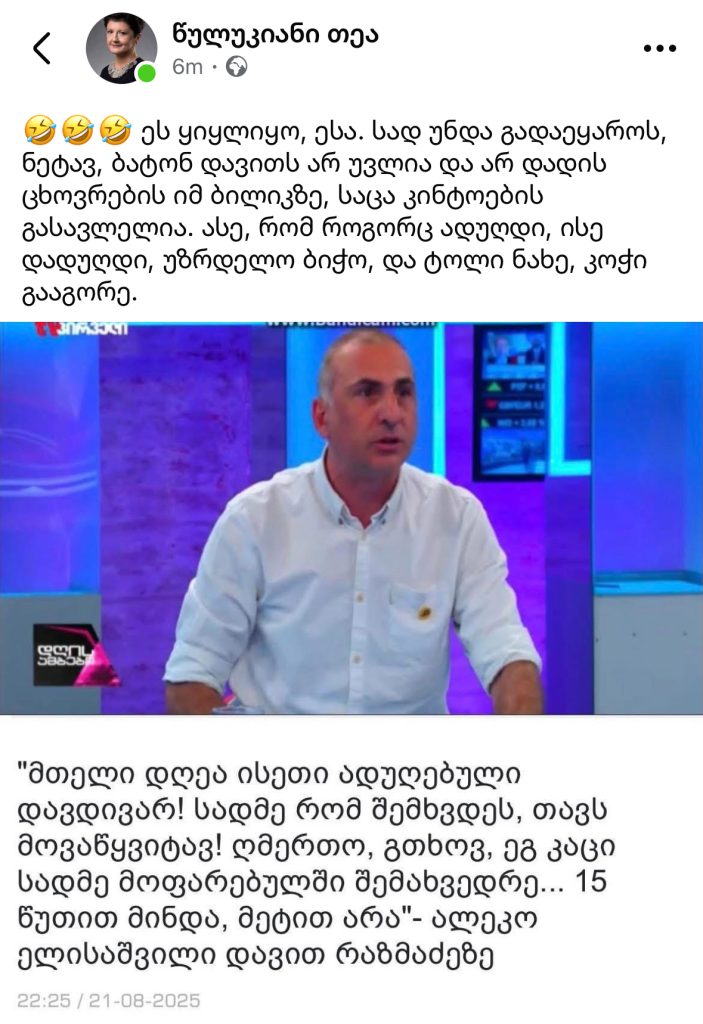The height and width of the screenshot is (1024, 703).
Task: Open profile of წულუკიანი თეა by name
Action: (275, 35)
